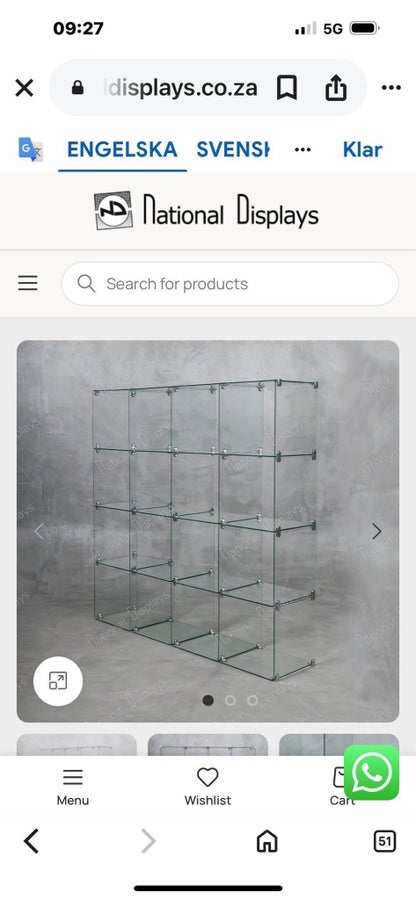Tap Klar to finish translating
Screen dimensions: 416x900
tap(362, 149)
